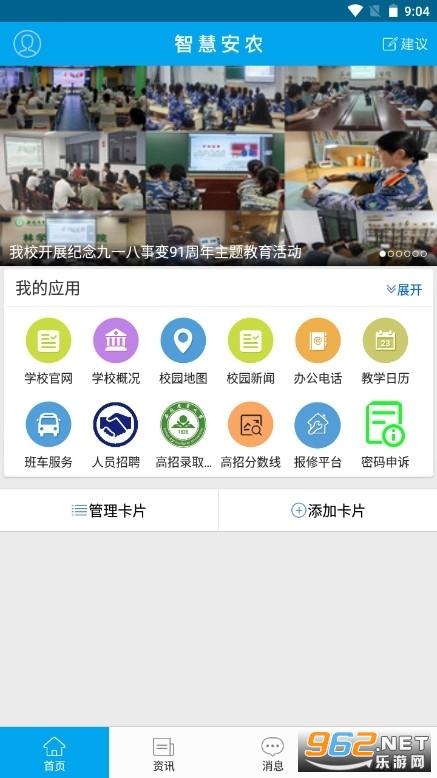Switch to the 消息 messages tab
Viewport: 437px width, 778px height.
pos(272,754)
